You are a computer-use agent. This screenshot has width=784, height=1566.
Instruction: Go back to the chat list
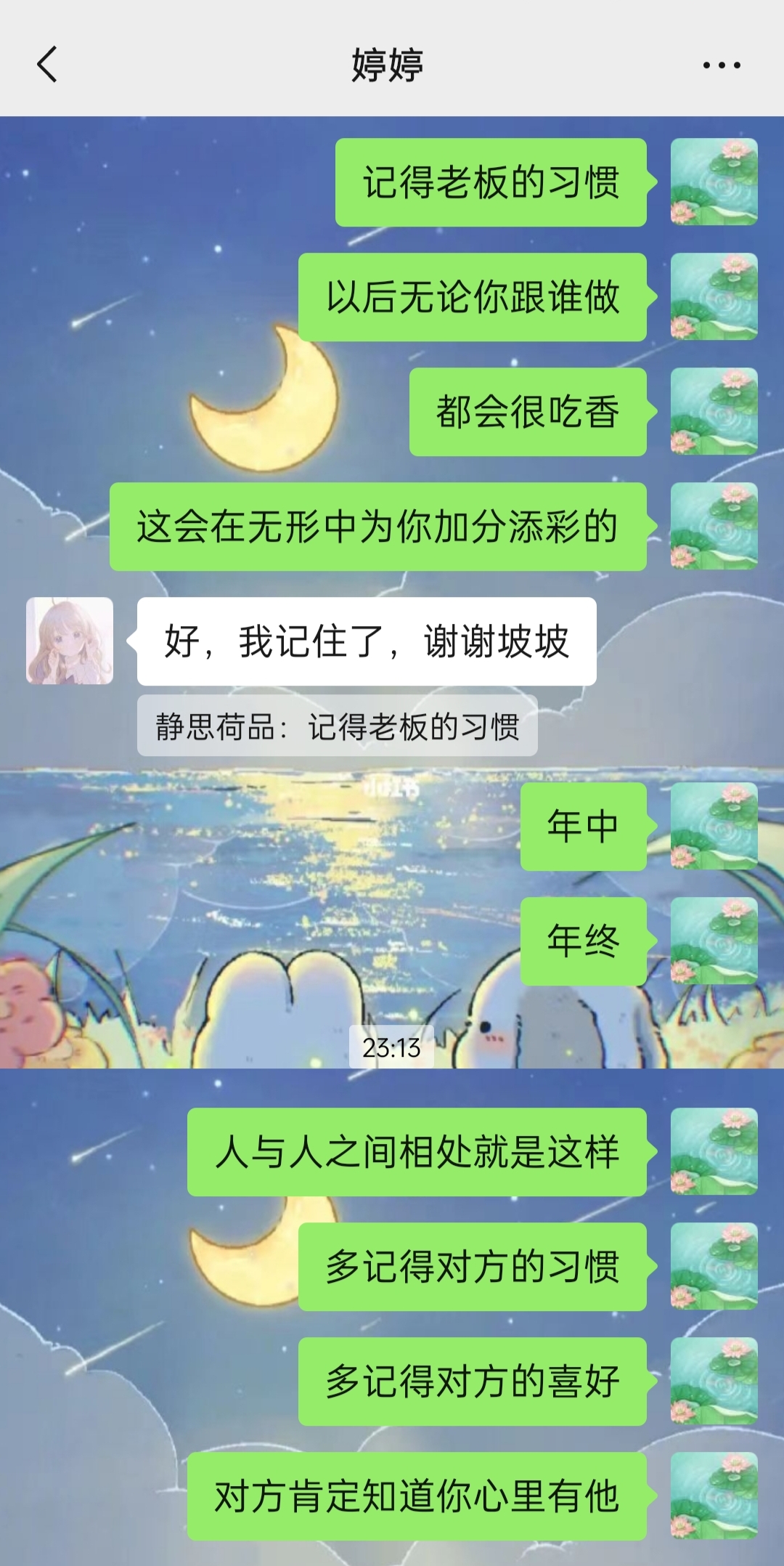coord(47,65)
